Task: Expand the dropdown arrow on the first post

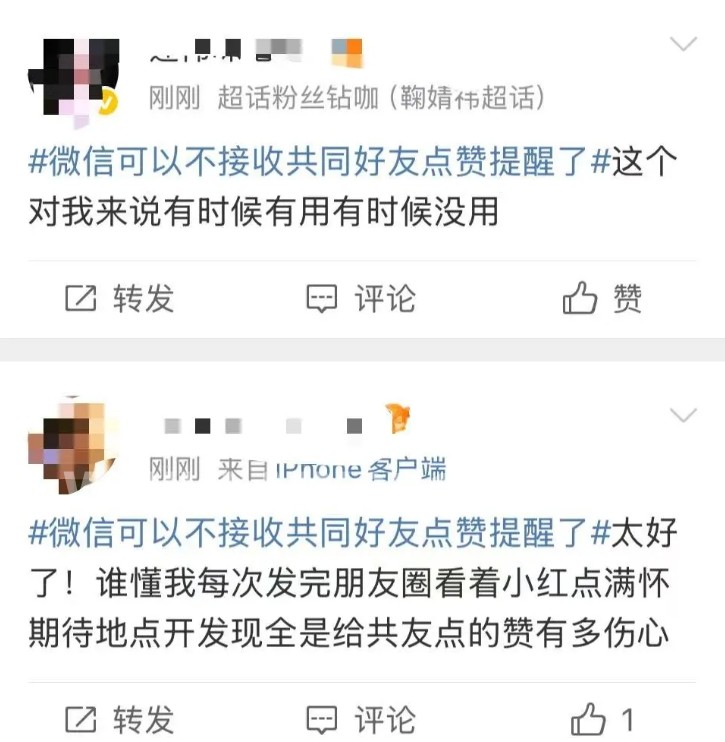Action: (x=683, y=44)
